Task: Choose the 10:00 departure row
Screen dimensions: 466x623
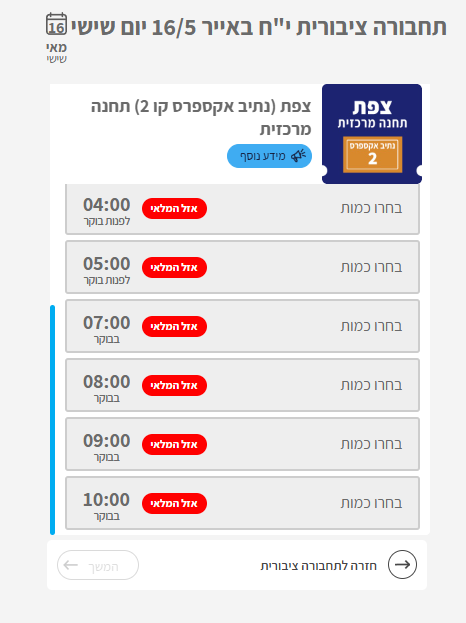Action: (242, 503)
